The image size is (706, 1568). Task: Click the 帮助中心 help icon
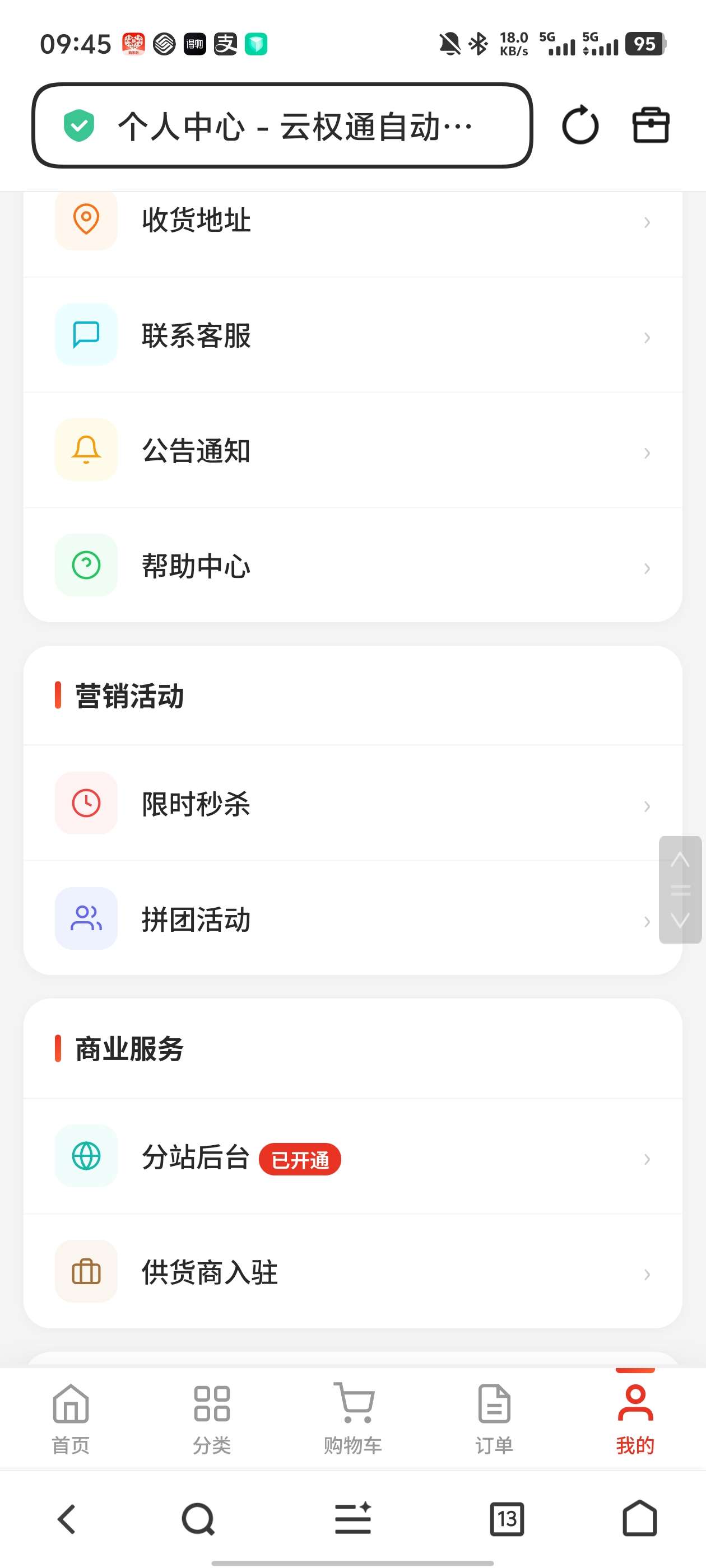pyautogui.click(x=85, y=565)
